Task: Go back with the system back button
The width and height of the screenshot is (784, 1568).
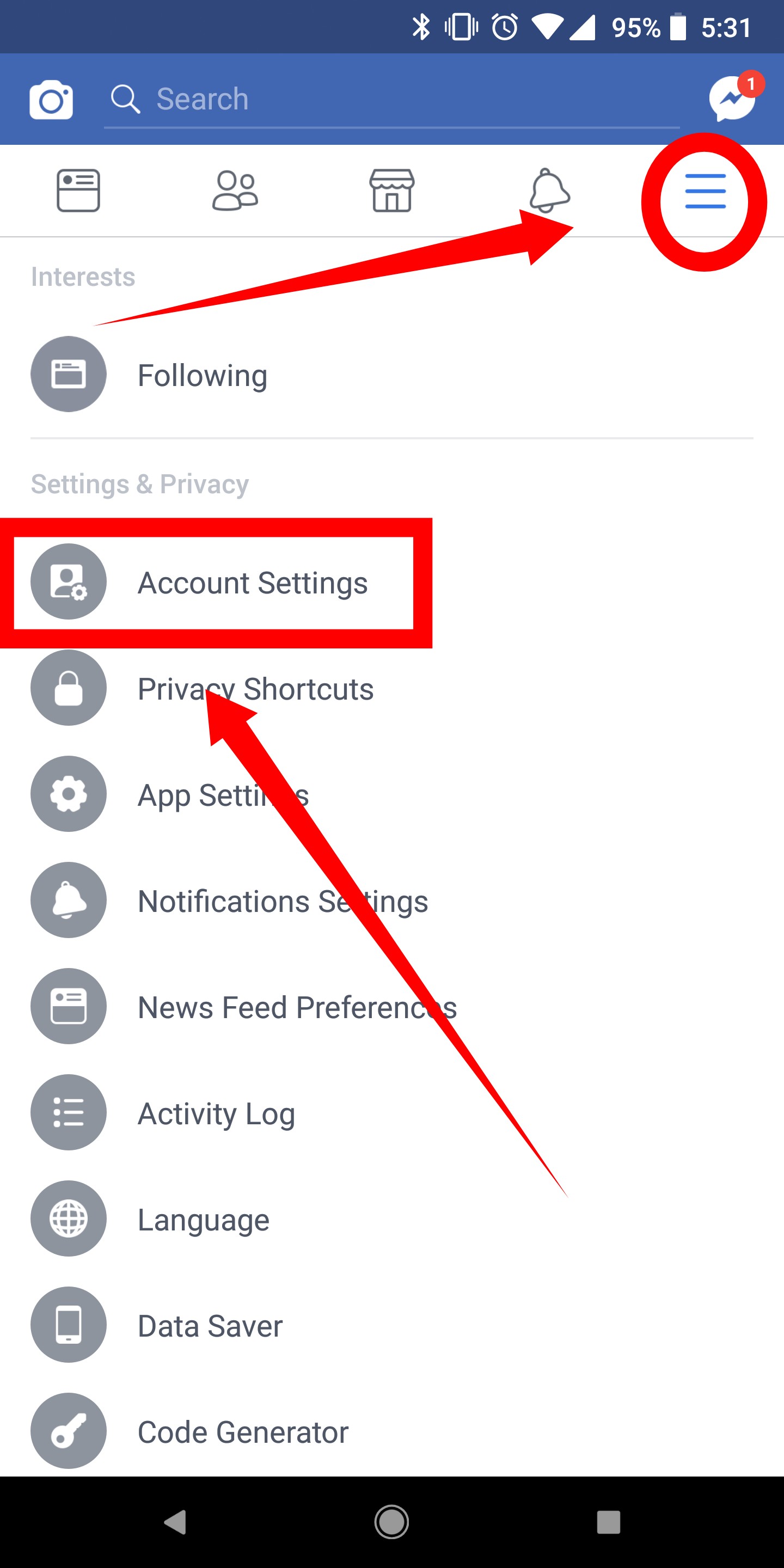Action: click(175, 1522)
